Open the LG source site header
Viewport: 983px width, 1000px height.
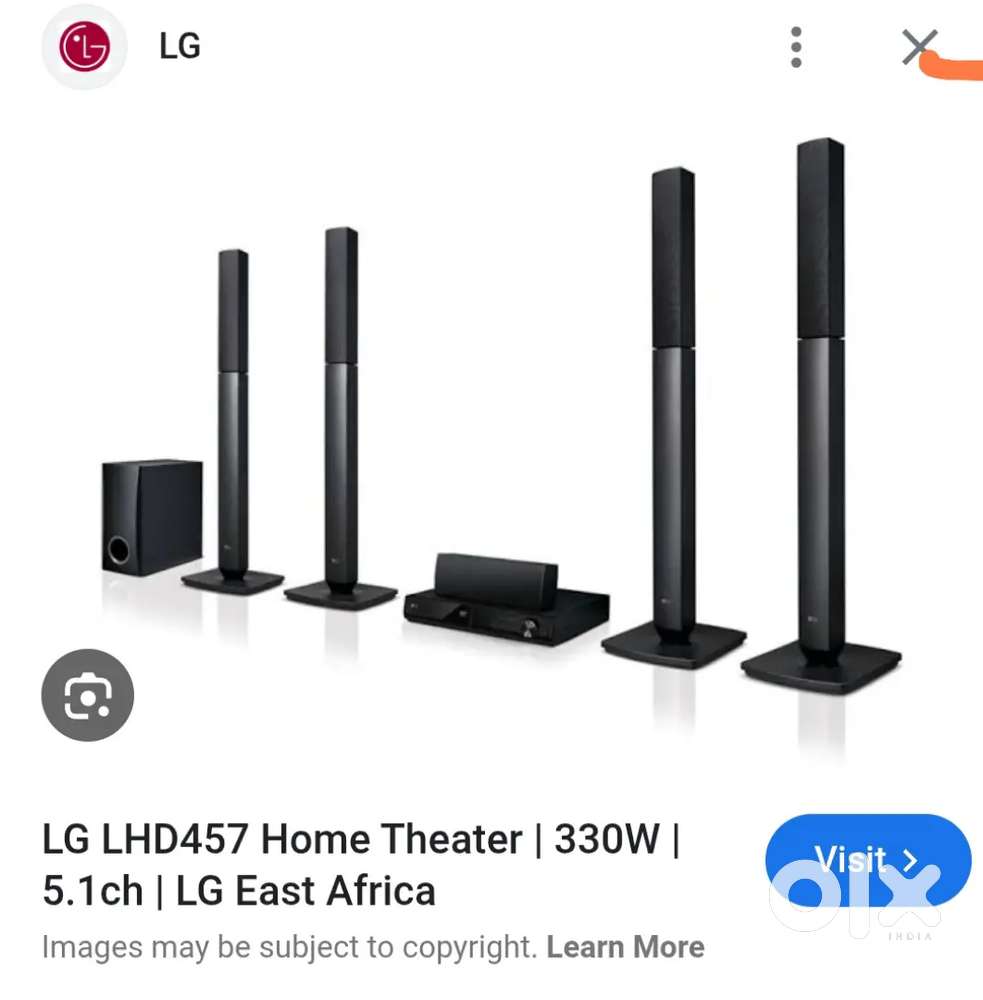click(180, 47)
